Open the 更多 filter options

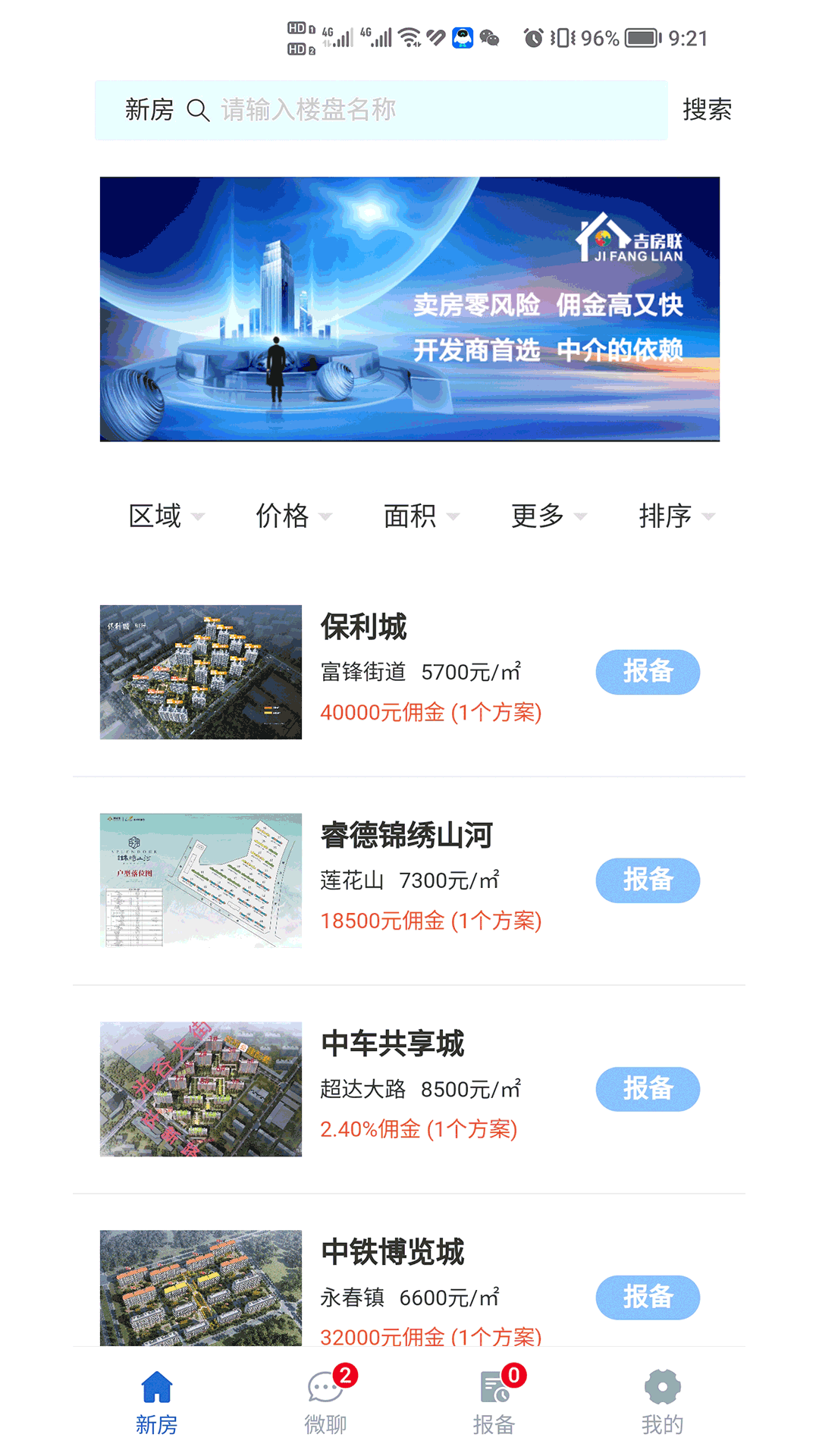tap(548, 516)
